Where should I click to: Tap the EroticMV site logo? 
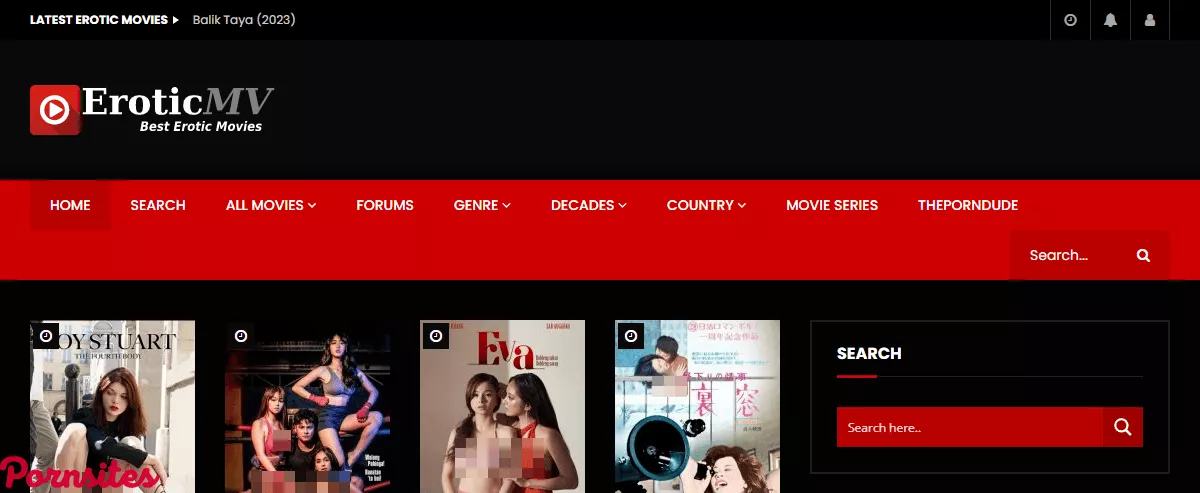pyautogui.click(x=152, y=110)
